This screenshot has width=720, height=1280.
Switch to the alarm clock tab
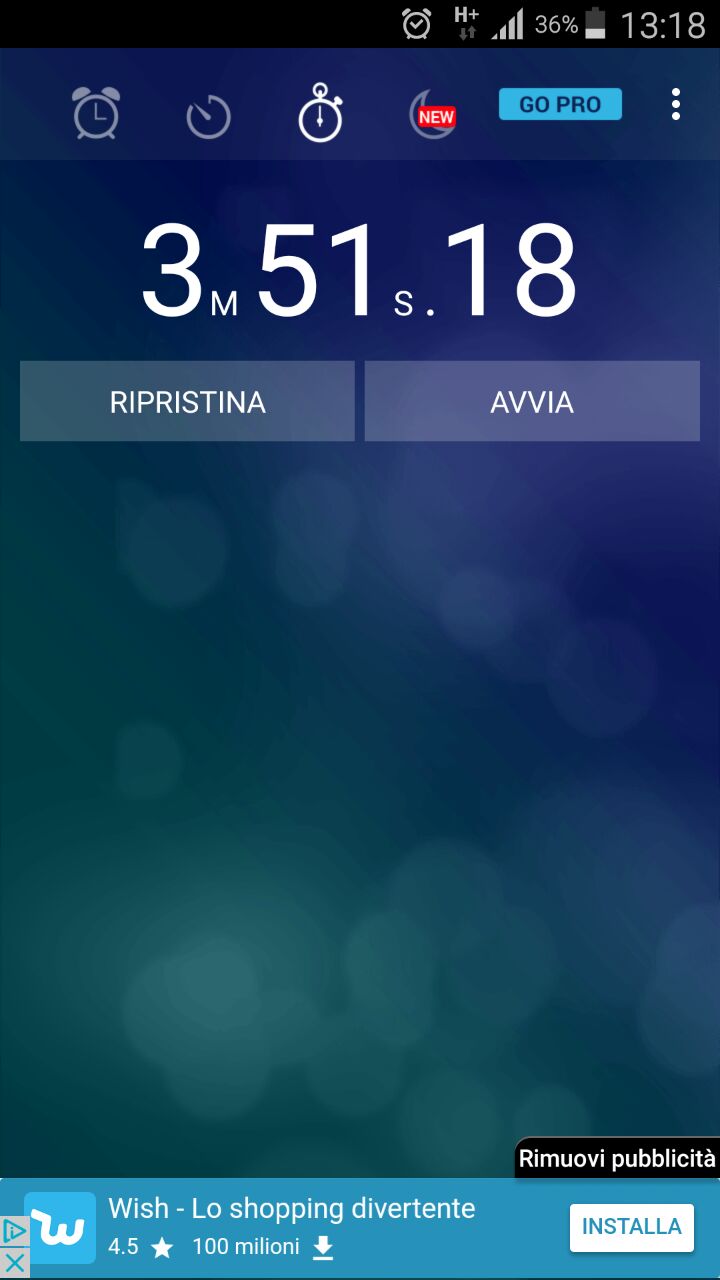(96, 112)
